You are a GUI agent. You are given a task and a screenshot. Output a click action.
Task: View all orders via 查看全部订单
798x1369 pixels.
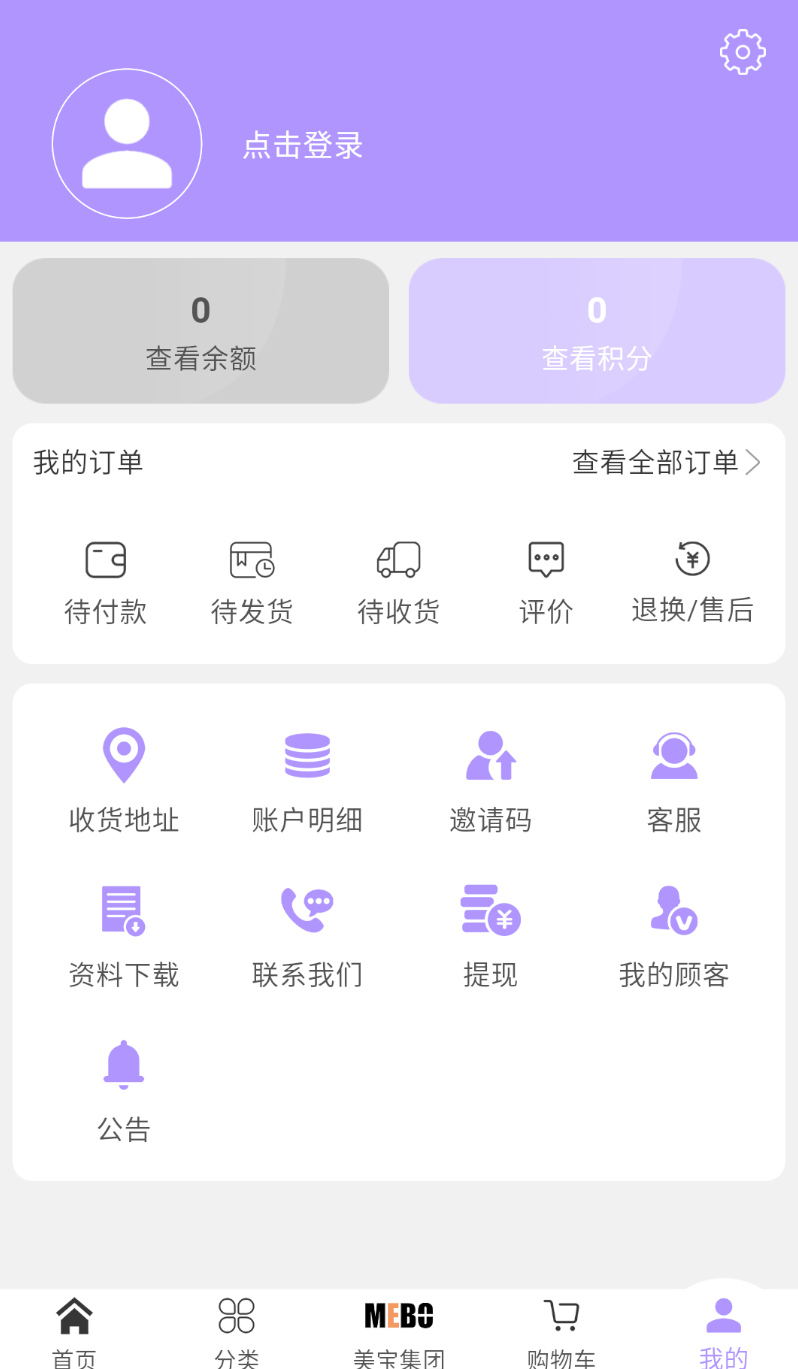click(x=666, y=462)
